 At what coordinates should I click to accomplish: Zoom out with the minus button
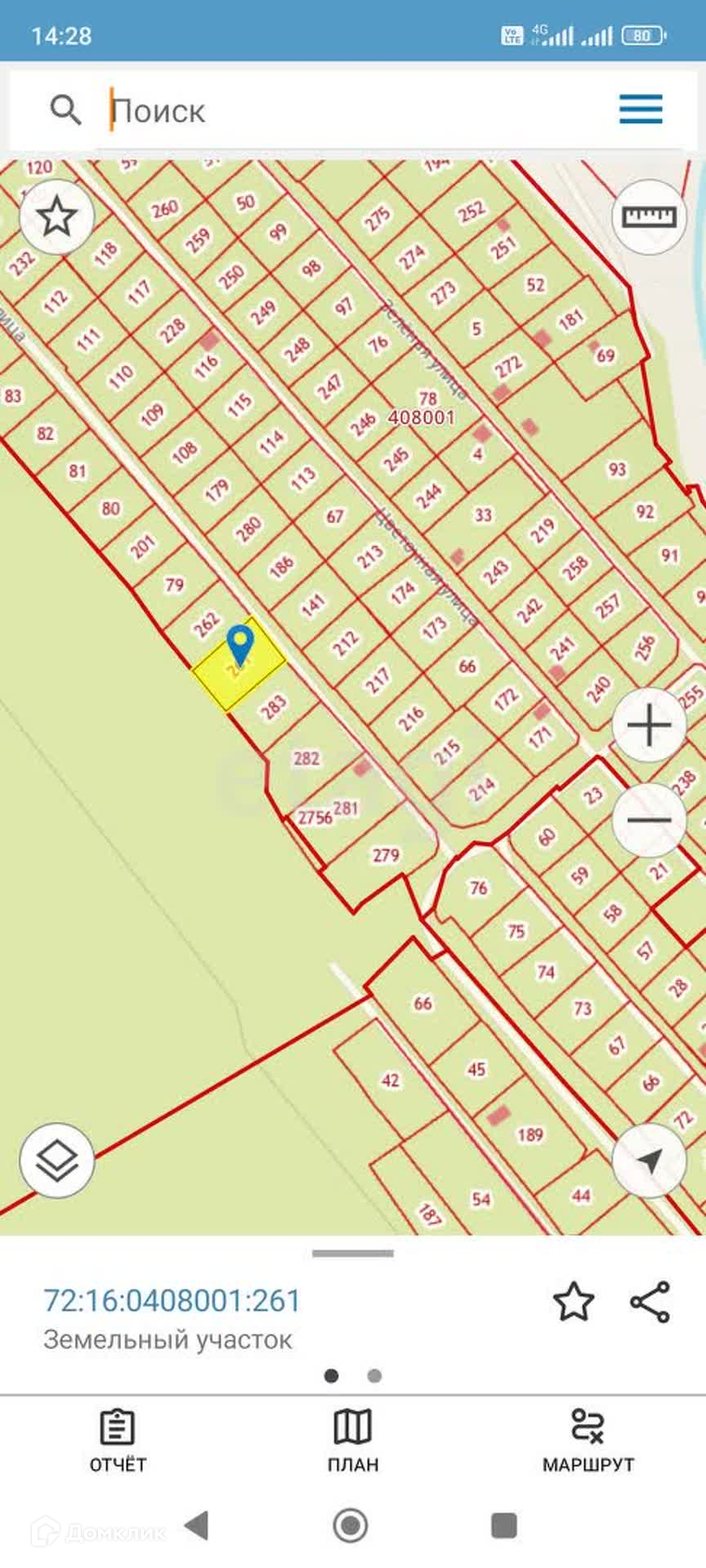pos(649,820)
